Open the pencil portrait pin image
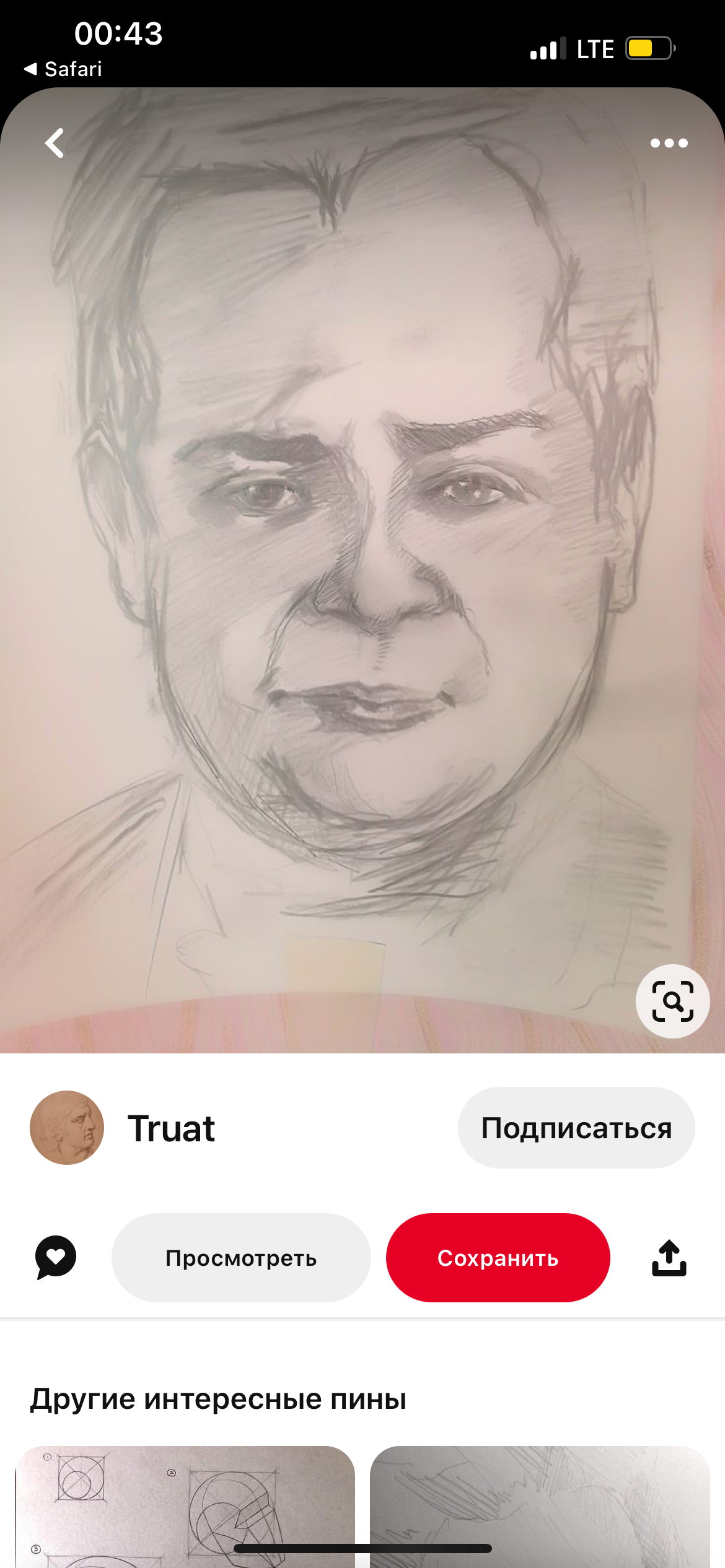Screen dimensions: 725x1568 click(362, 570)
